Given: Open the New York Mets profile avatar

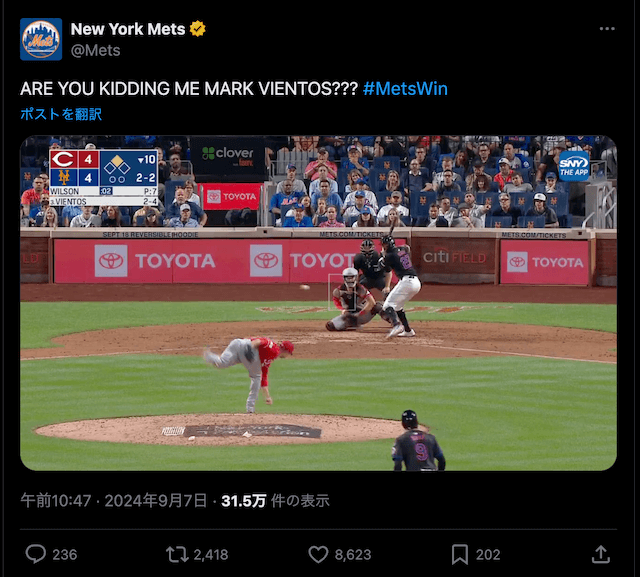Looking at the screenshot, I should click(41, 39).
